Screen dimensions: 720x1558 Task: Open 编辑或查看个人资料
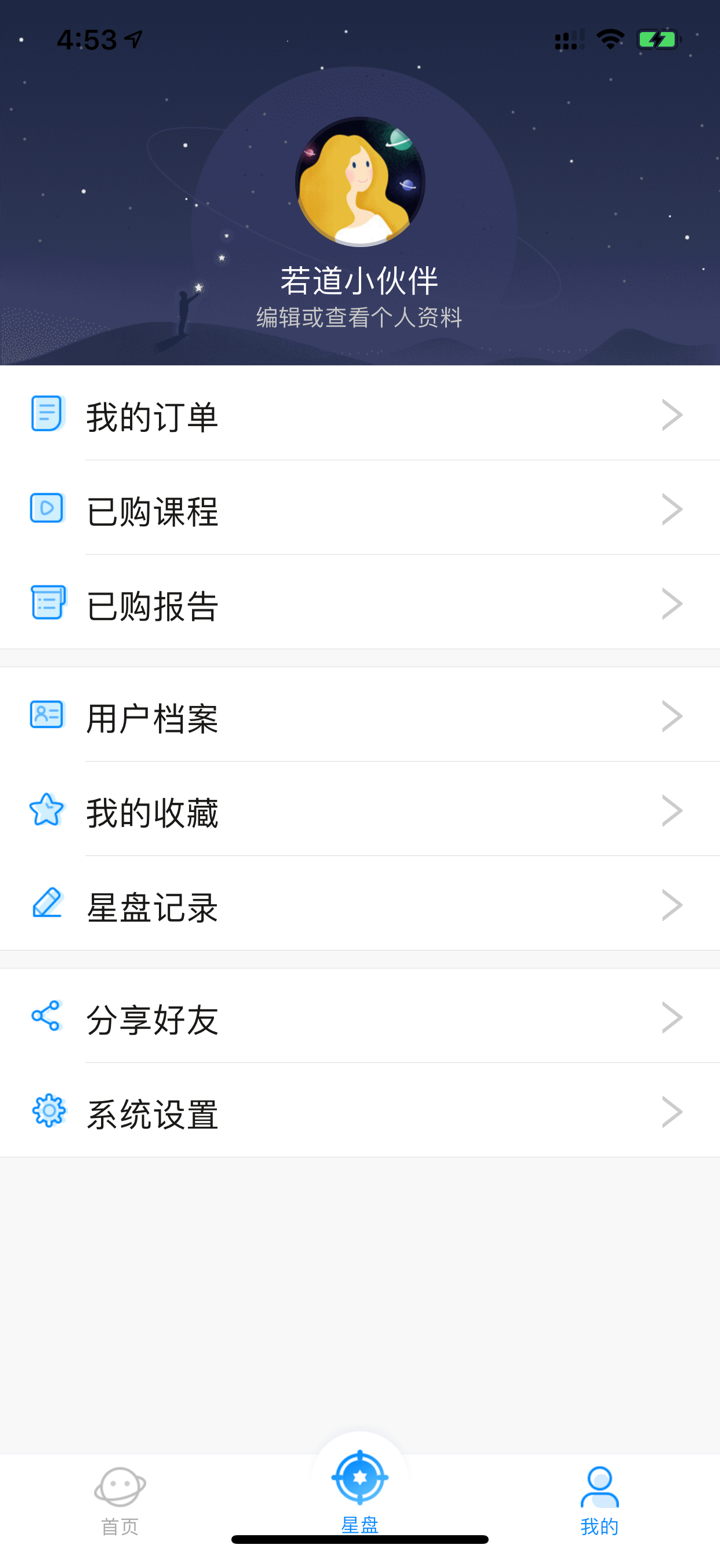click(359, 316)
